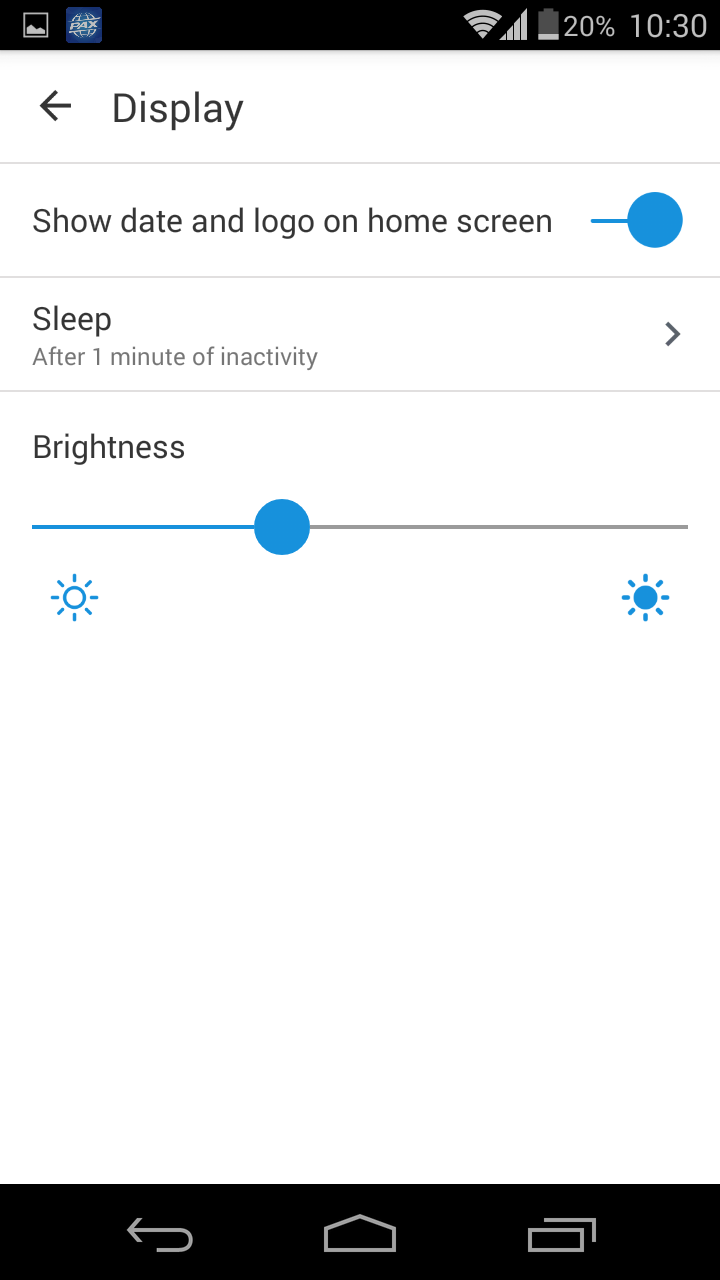Select the dim brightness sun icon
This screenshot has height=1280, width=720.
pyautogui.click(x=74, y=597)
